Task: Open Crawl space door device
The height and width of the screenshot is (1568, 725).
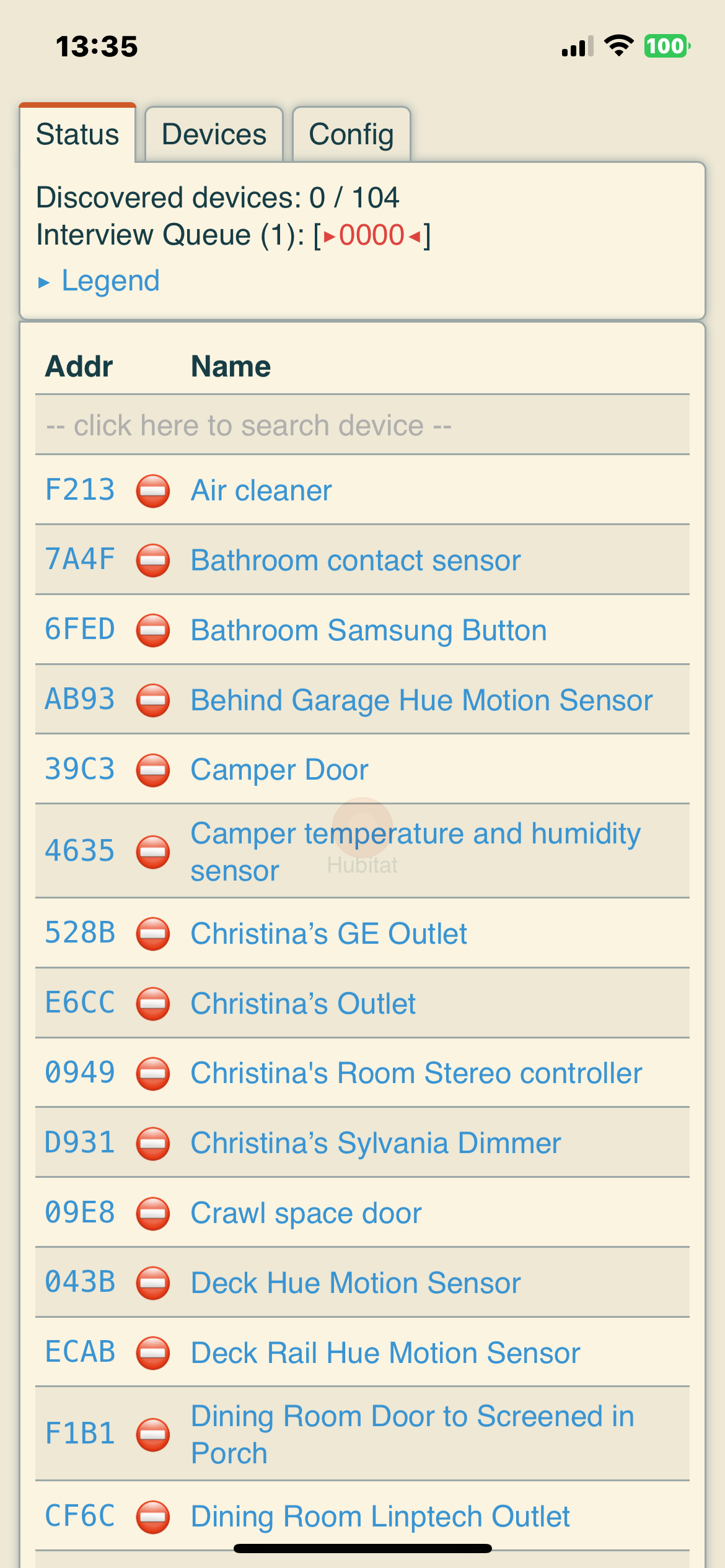Action: (306, 1213)
